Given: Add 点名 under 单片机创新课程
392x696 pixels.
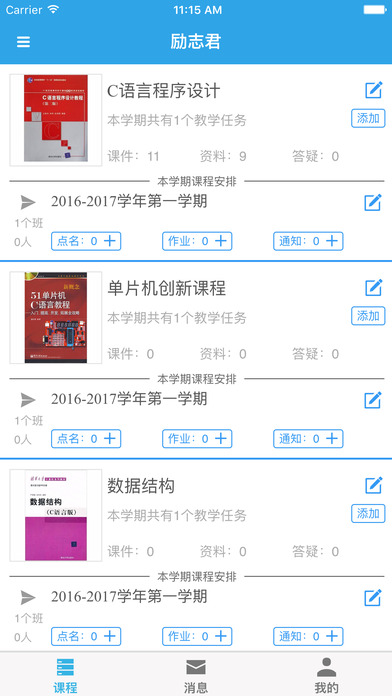Looking at the screenshot, I should (86, 439).
